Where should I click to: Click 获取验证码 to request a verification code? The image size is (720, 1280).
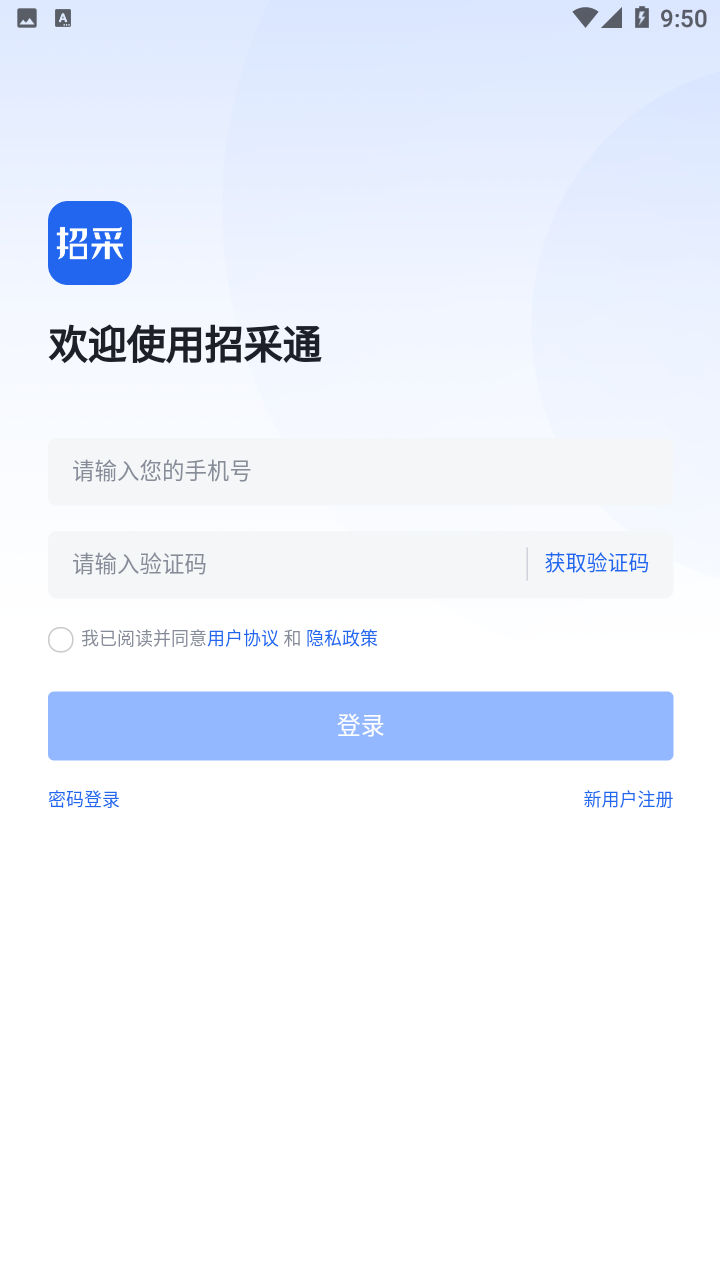596,563
